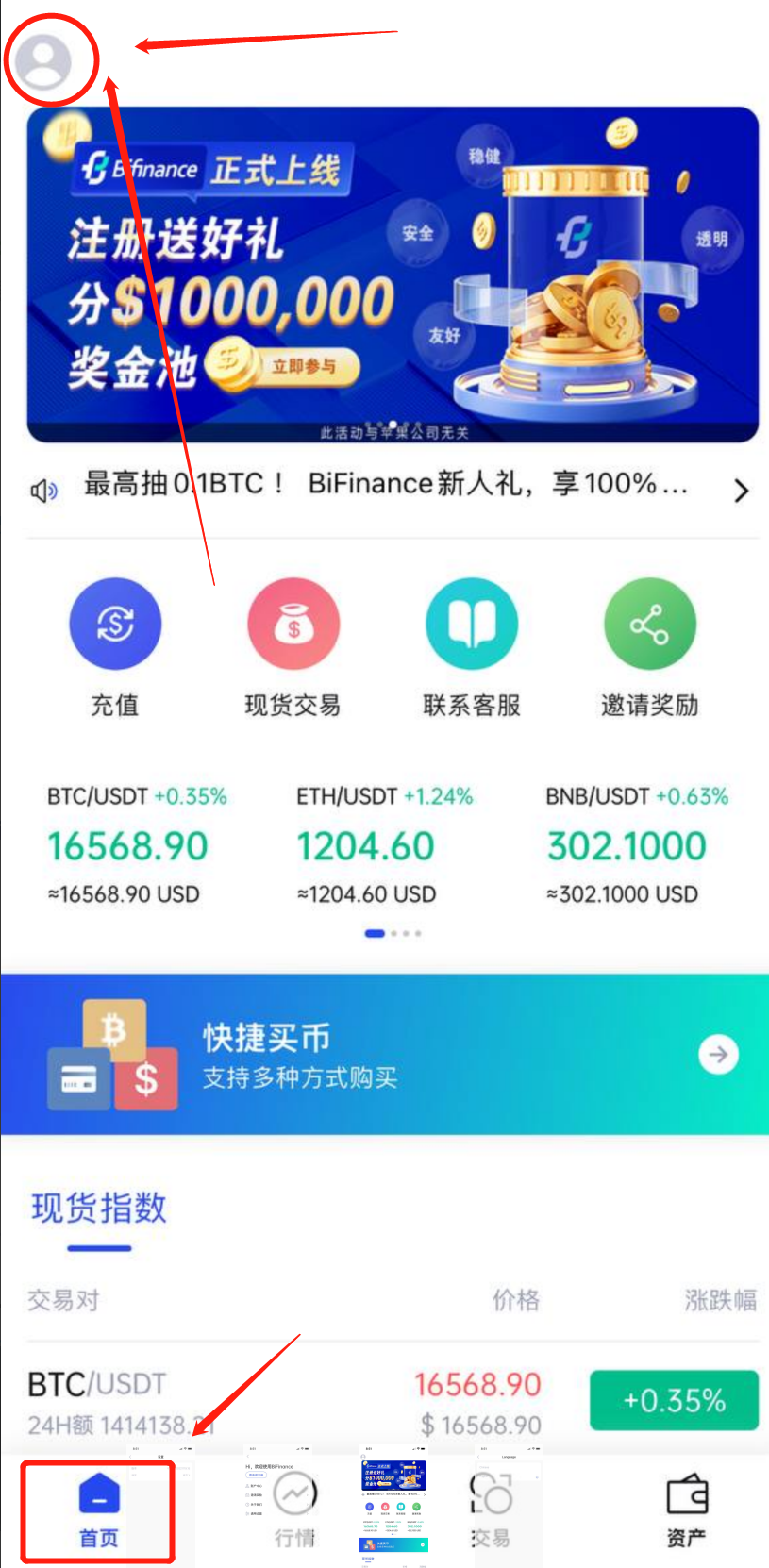Open the BTC/USDT row in the index list
This screenshot has height=1568, width=769.
385,1401
